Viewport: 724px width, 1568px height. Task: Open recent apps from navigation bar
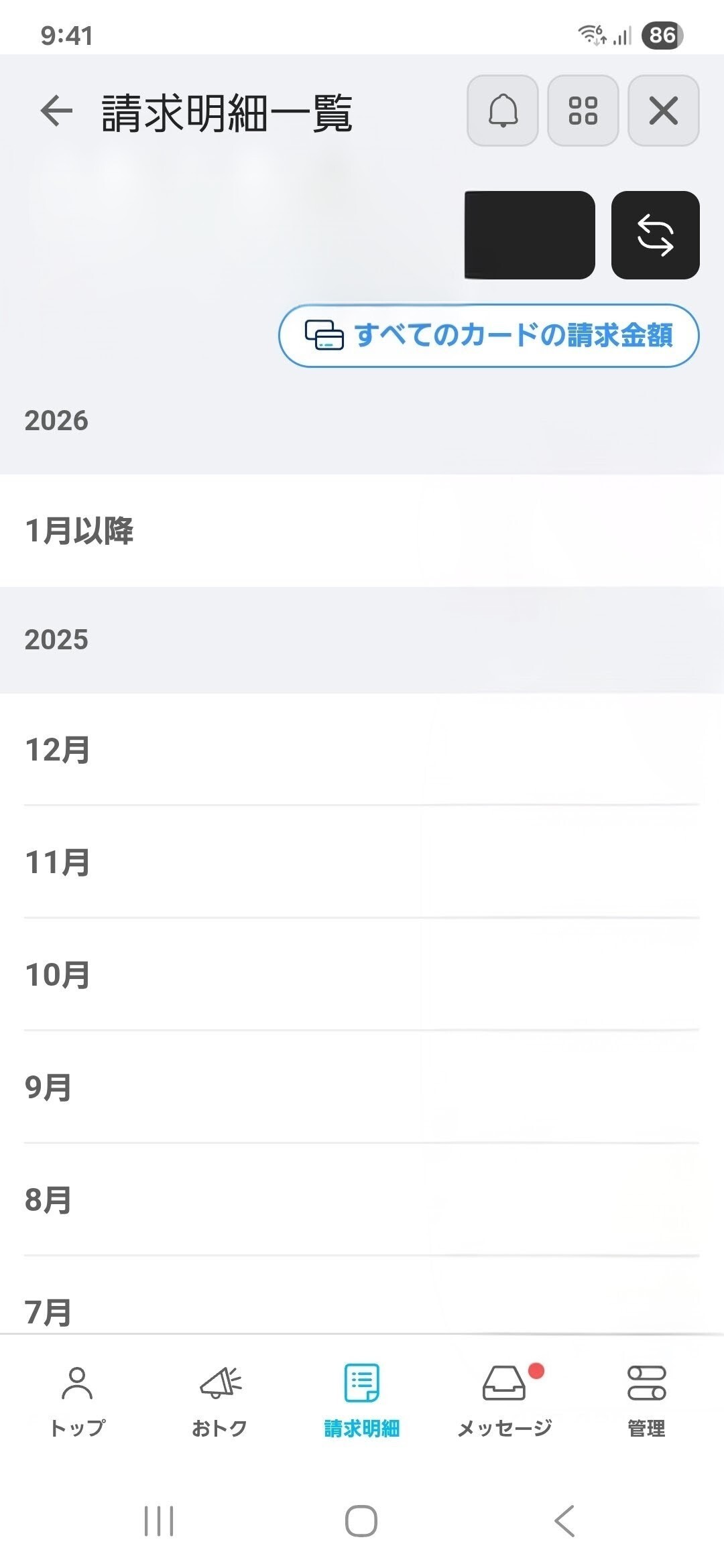(159, 1521)
